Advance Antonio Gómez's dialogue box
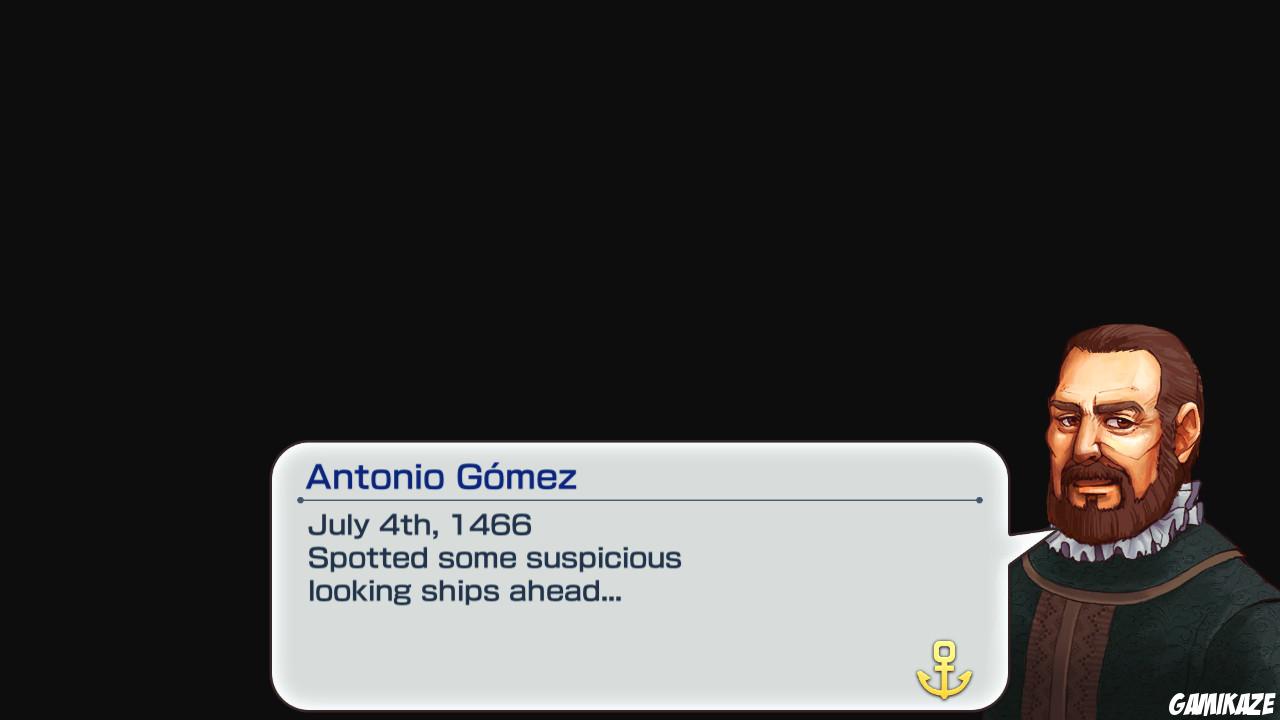This screenshot has height=720, width=1280. (x=640, y=600)
